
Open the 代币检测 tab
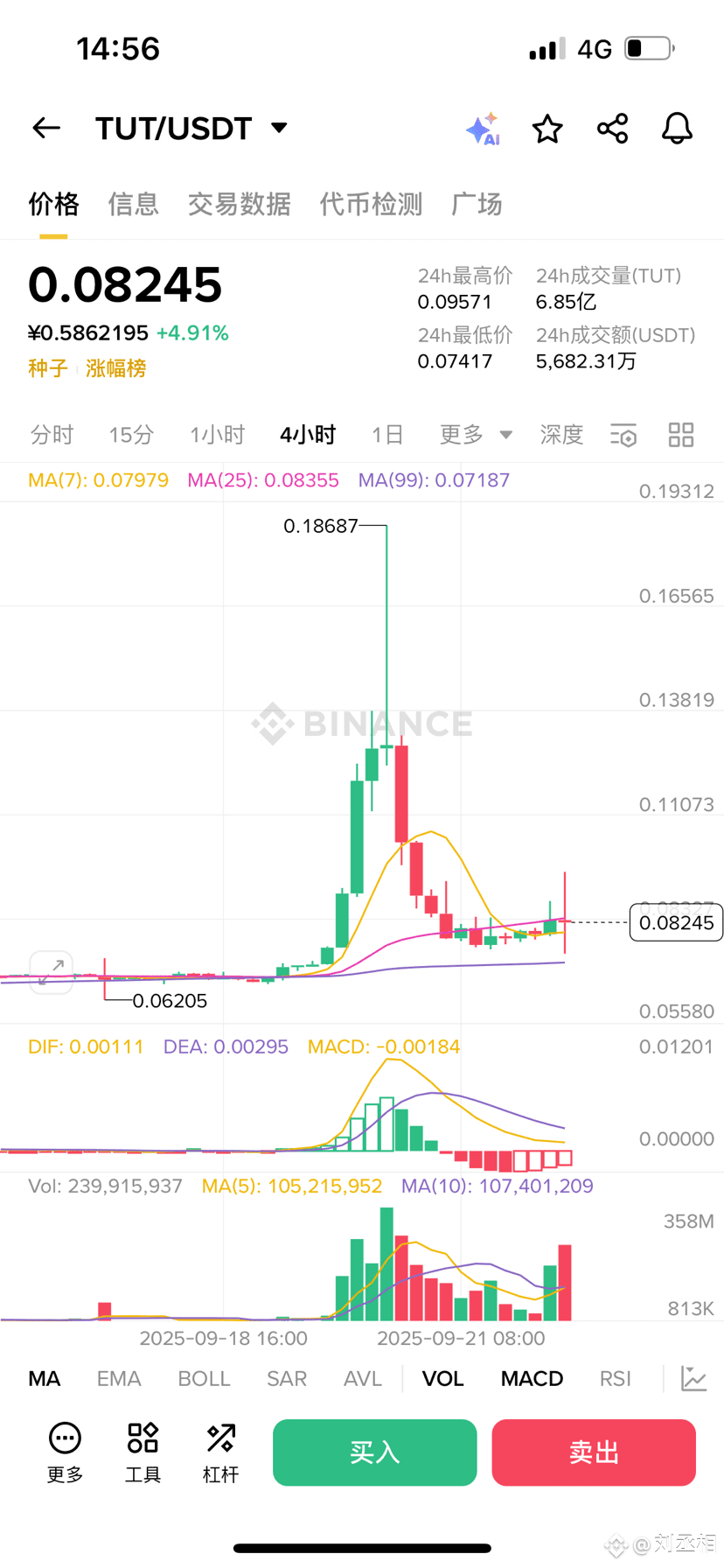tap(371, 205)
